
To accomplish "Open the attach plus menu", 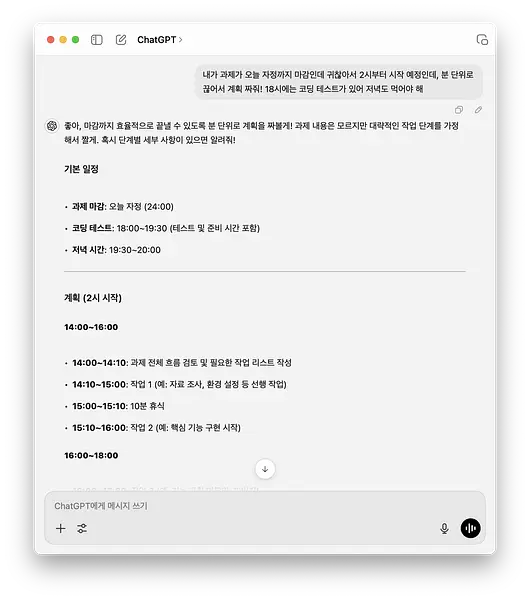I will click(x=60, y=528).
